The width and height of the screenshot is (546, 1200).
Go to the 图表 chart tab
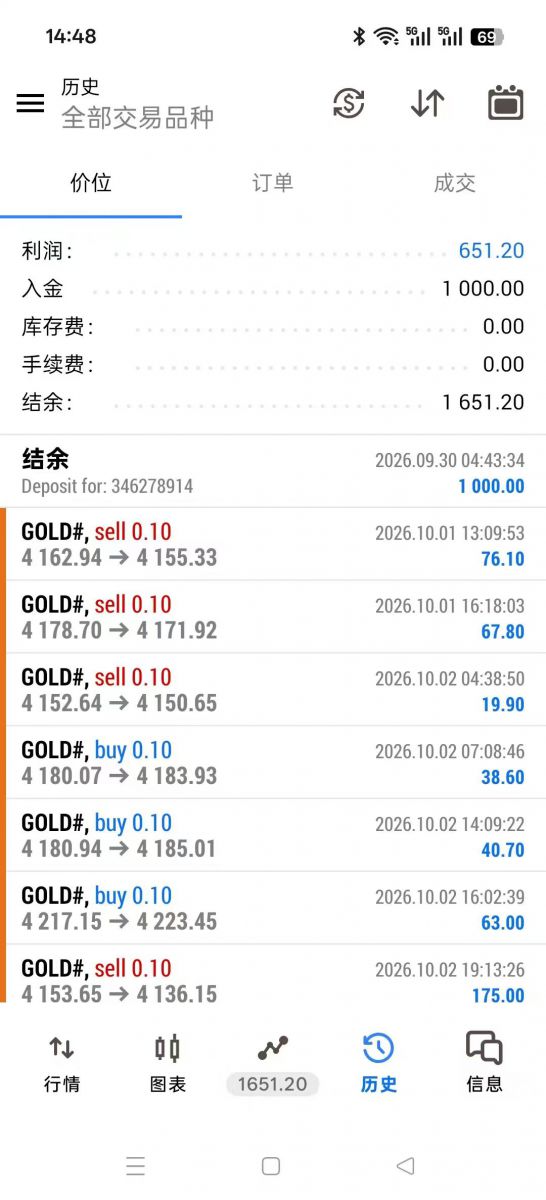click(x=167, y=1063)
